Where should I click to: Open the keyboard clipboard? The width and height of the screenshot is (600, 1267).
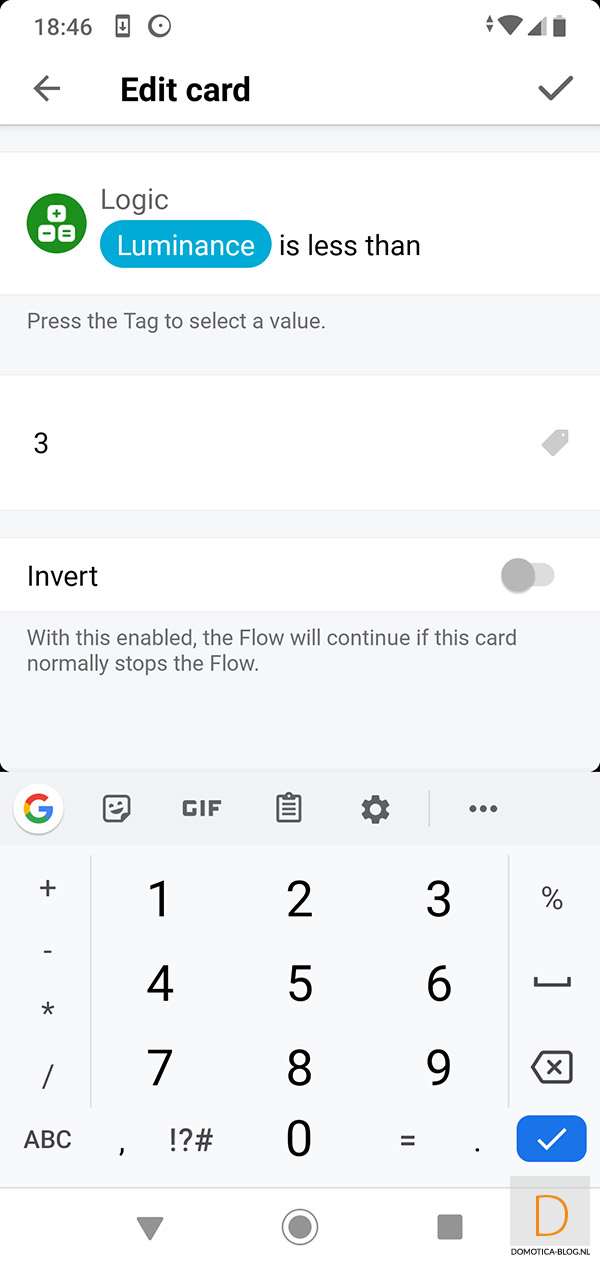[289, 809]
